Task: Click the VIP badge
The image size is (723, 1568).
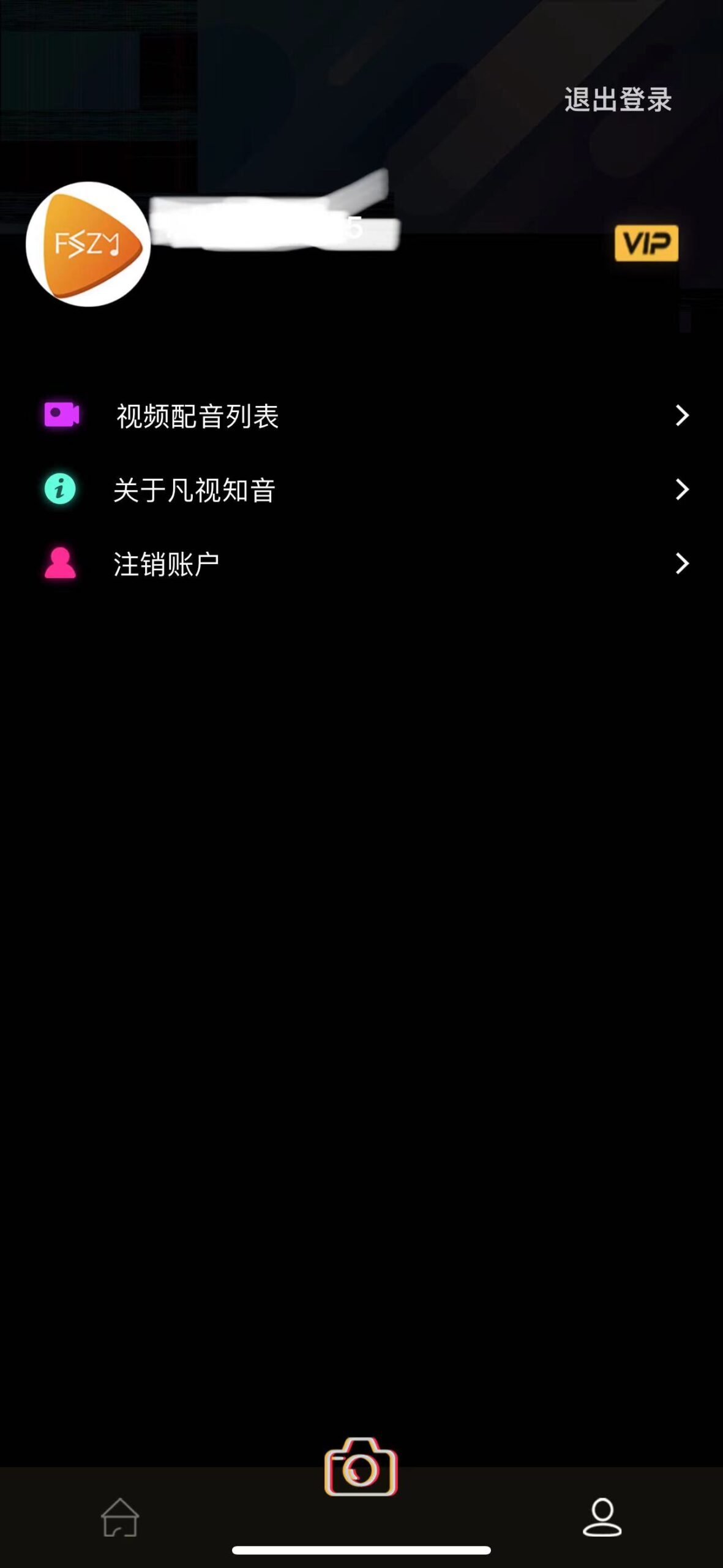Action: (x=648, y=243)
